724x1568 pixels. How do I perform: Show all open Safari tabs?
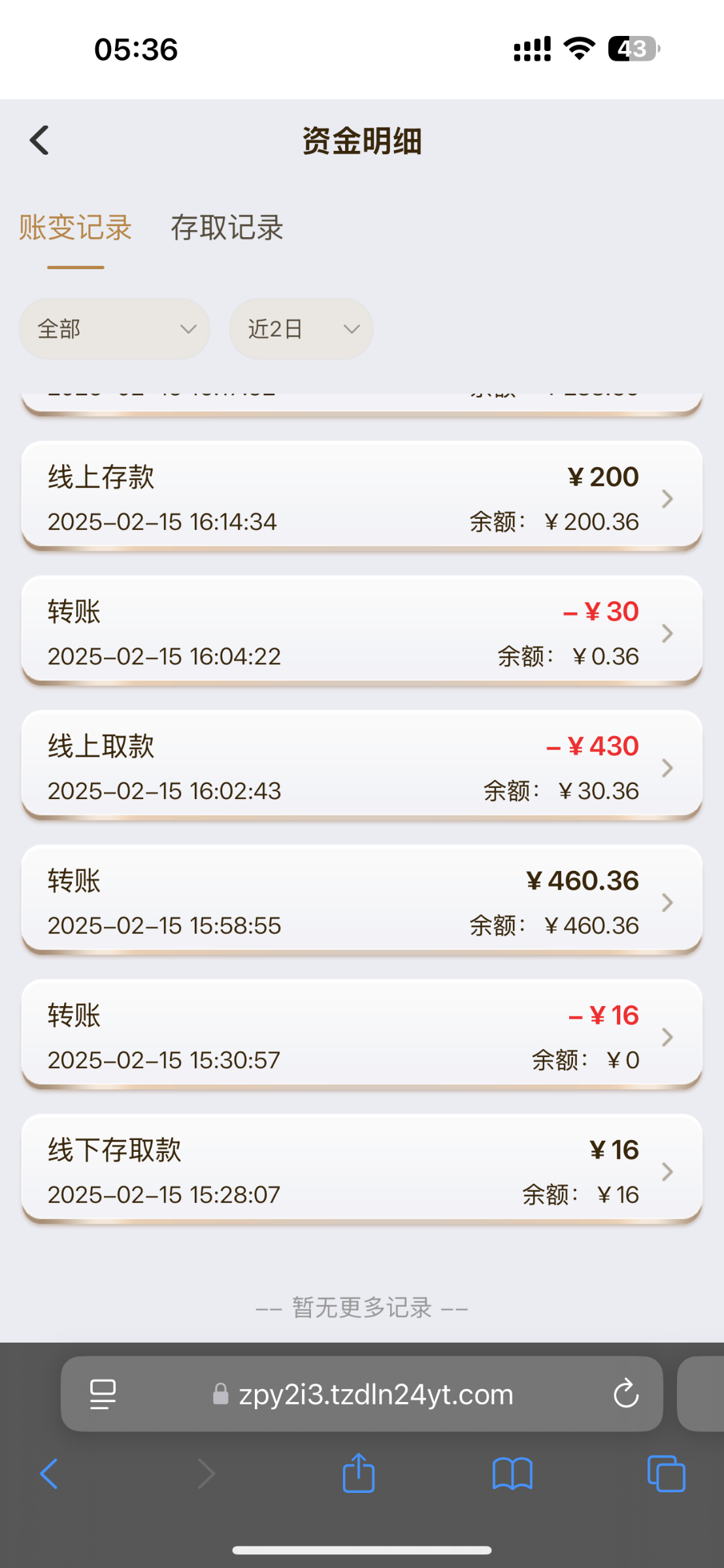pos(666,1474)
